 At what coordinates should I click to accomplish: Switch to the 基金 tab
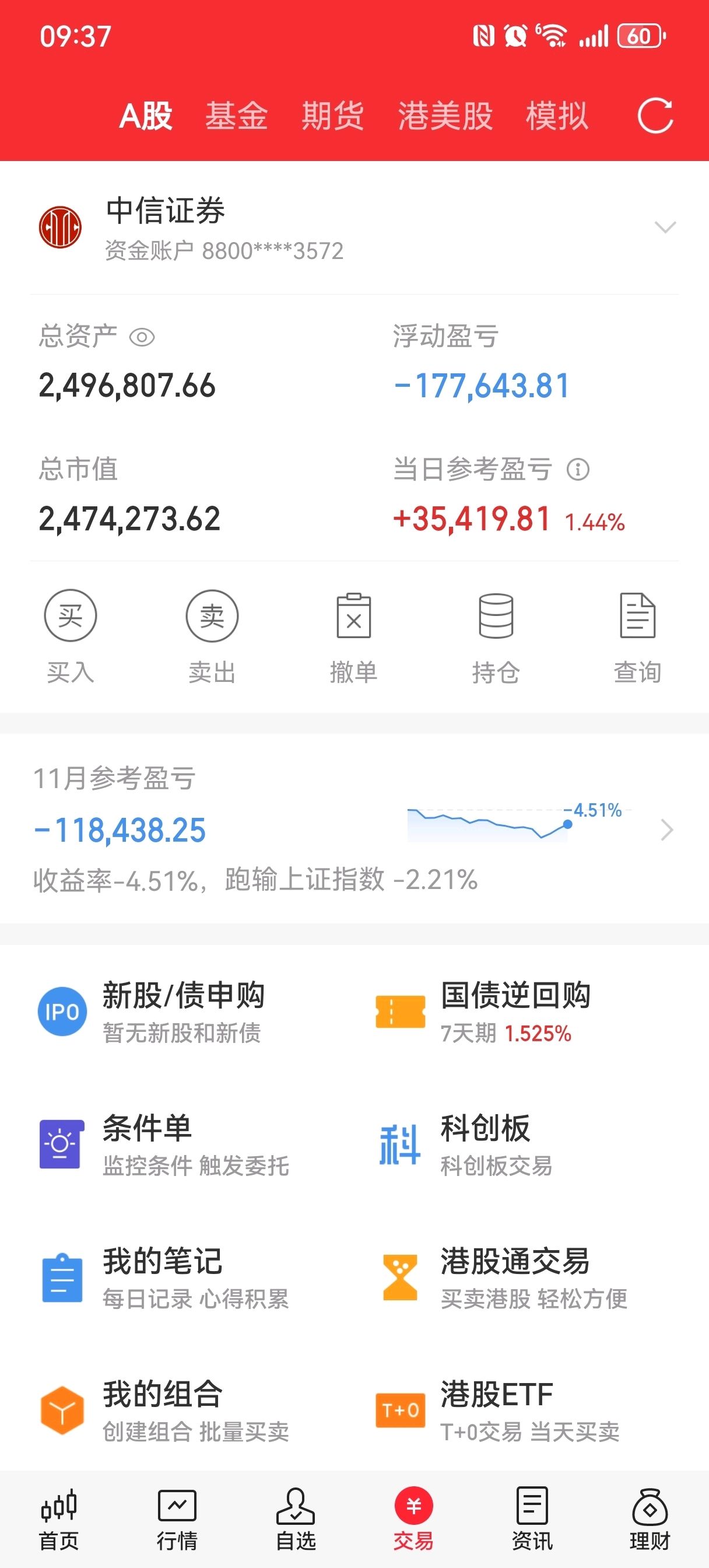(x=236, y=116)
